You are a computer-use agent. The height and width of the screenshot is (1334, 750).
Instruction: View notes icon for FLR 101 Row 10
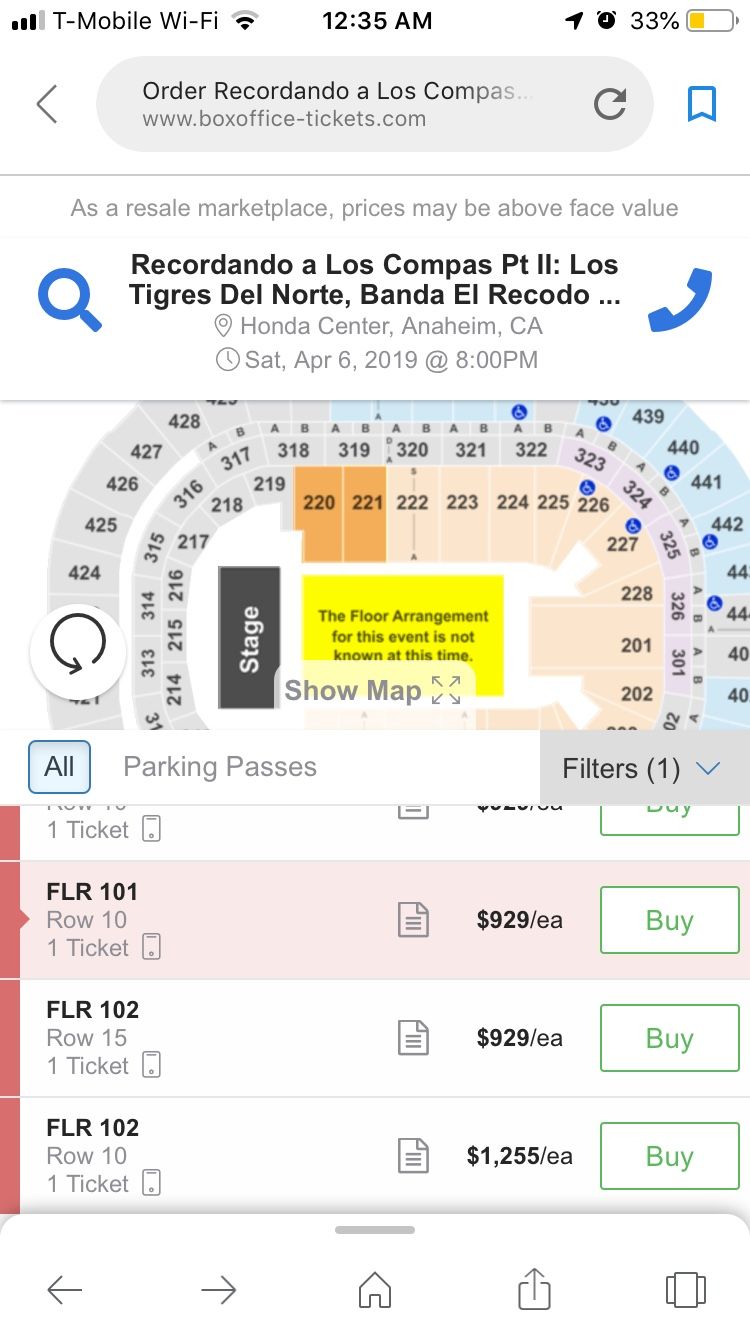tap(414, 920)
